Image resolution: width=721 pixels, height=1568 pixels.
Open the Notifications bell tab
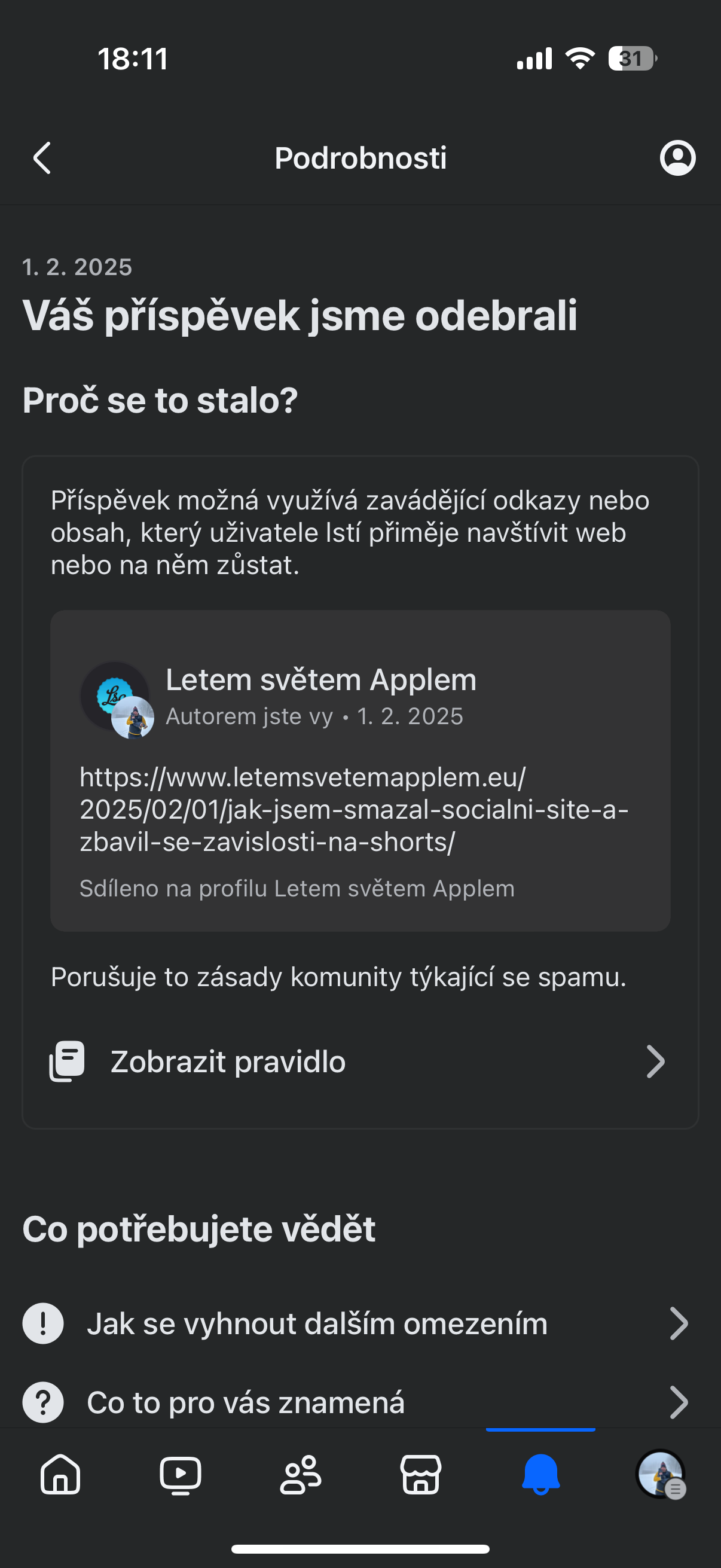[x=540, y=1474]
